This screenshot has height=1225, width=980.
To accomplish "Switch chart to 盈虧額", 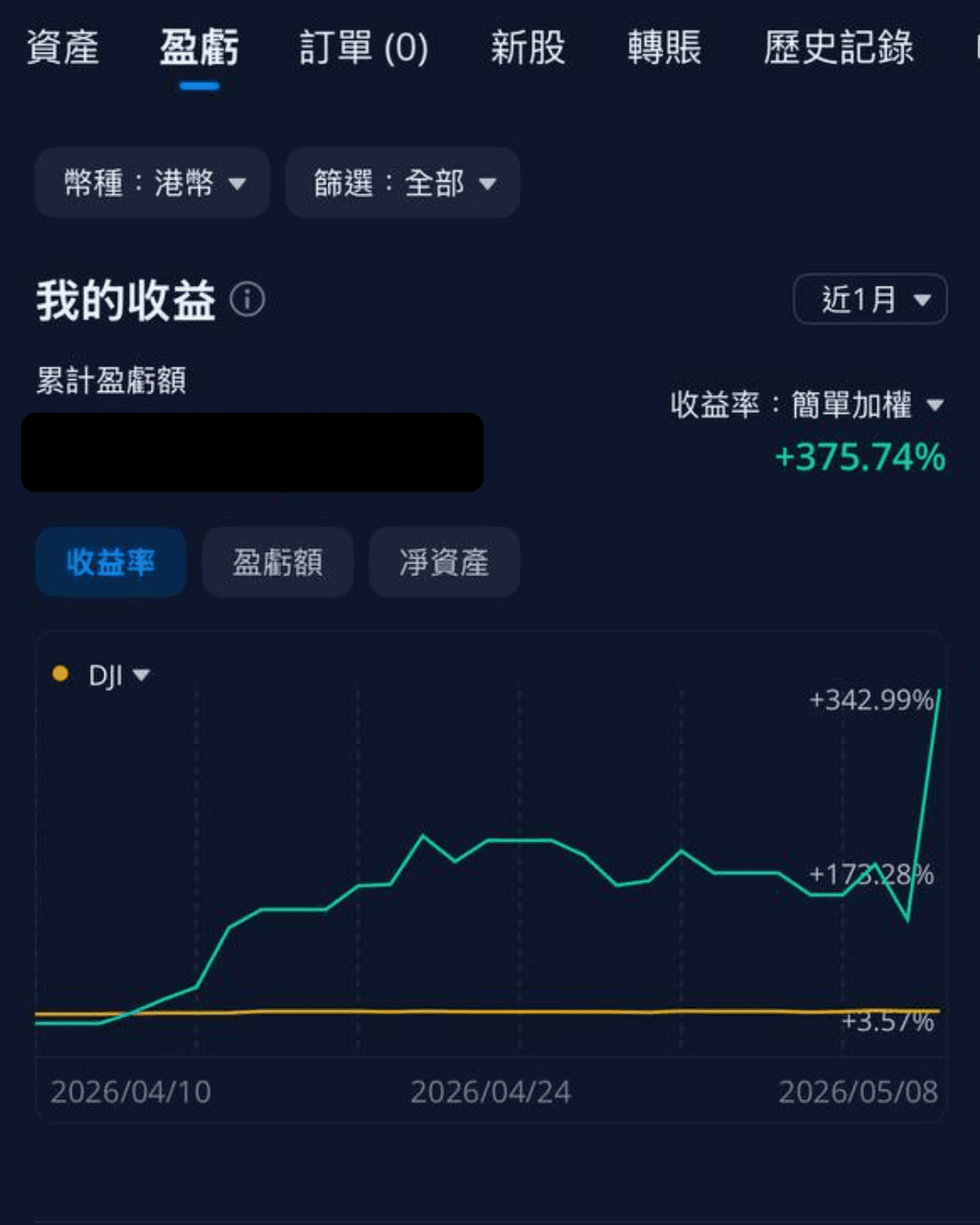I will point(278,562).
